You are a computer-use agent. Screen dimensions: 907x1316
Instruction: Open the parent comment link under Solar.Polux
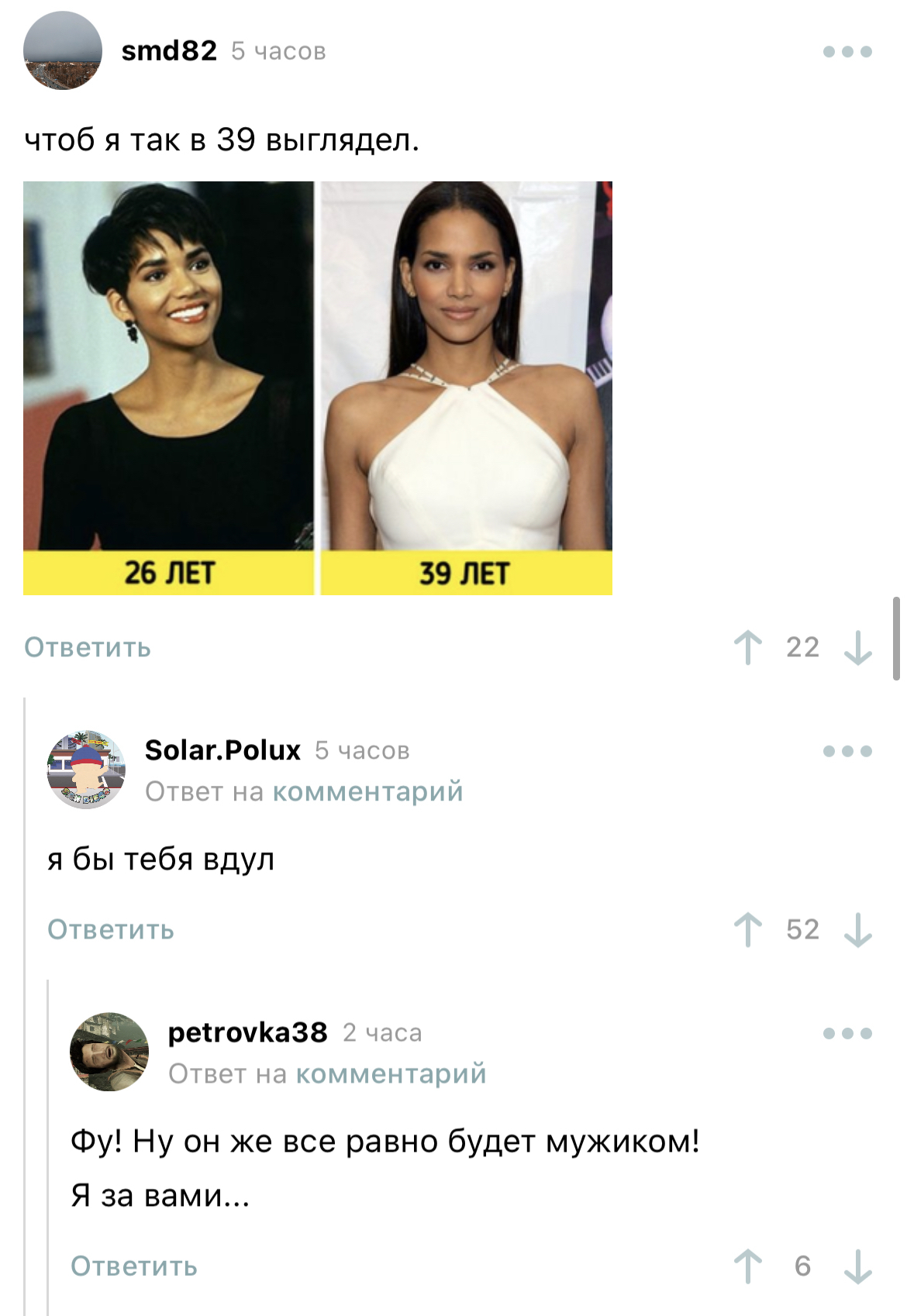pyautogui.click(x=367, y=791)
